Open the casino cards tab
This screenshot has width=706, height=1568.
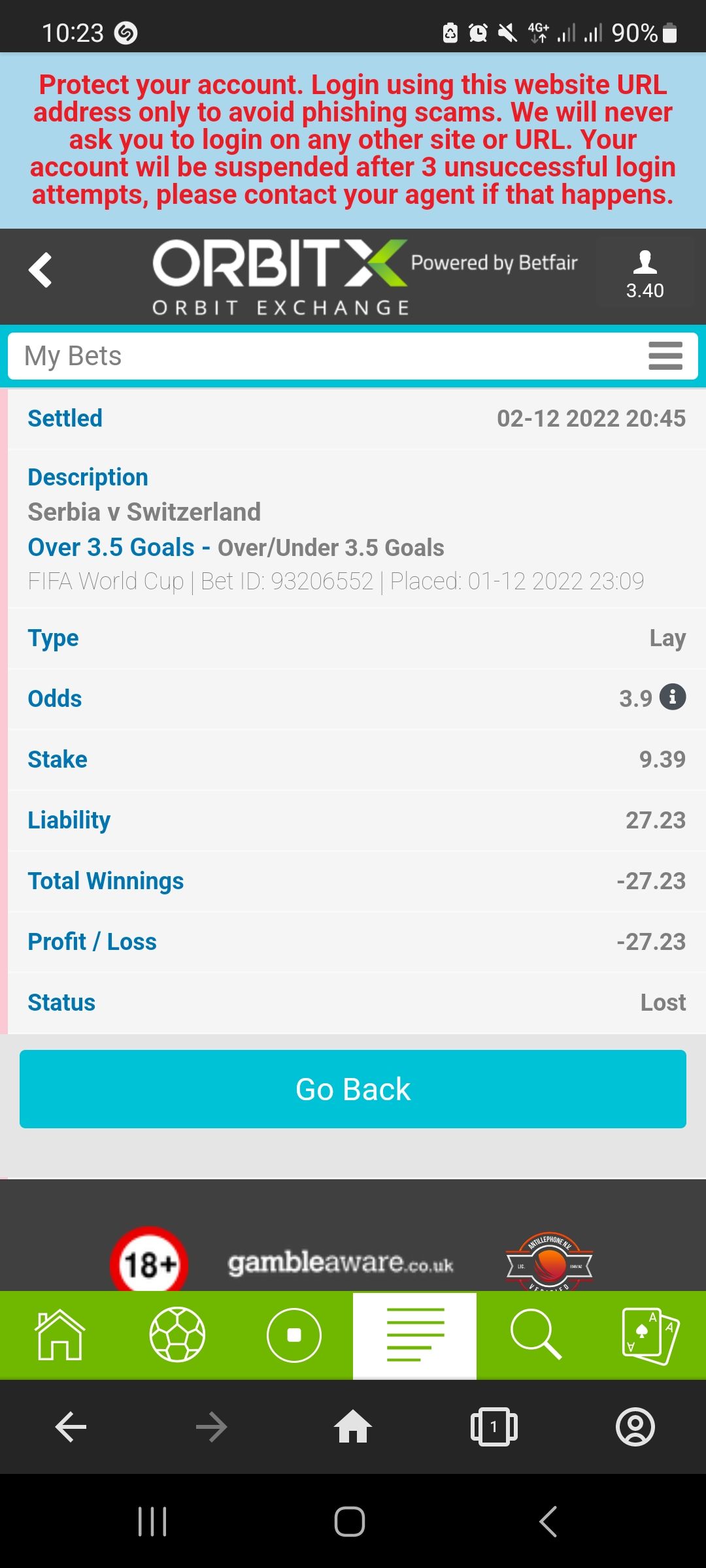[649, 1335]
